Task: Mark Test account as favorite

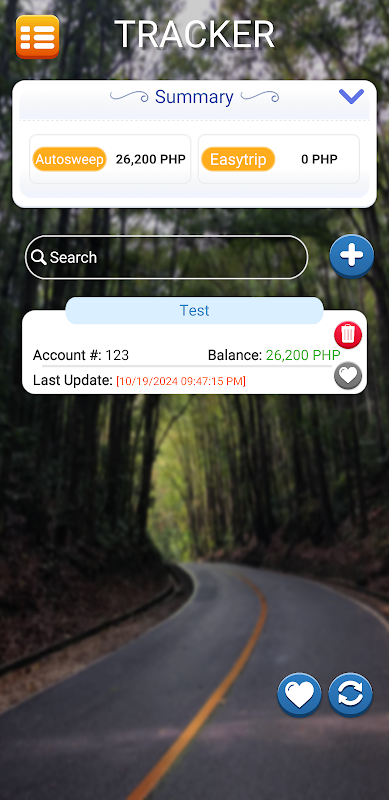Action: (x=348, y=376)
